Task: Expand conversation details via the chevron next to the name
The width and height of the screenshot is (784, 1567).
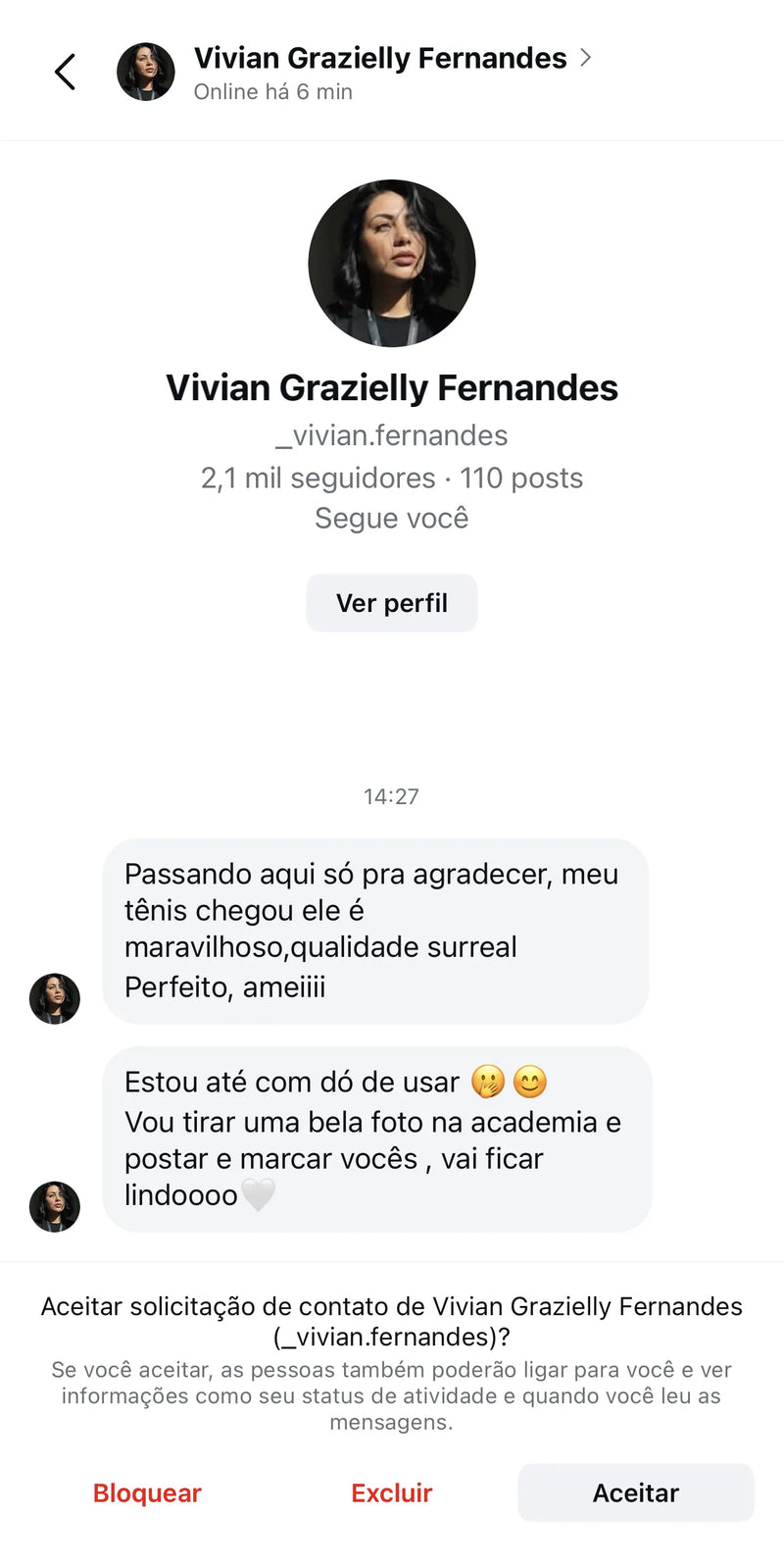Action: tap(586, 57)
